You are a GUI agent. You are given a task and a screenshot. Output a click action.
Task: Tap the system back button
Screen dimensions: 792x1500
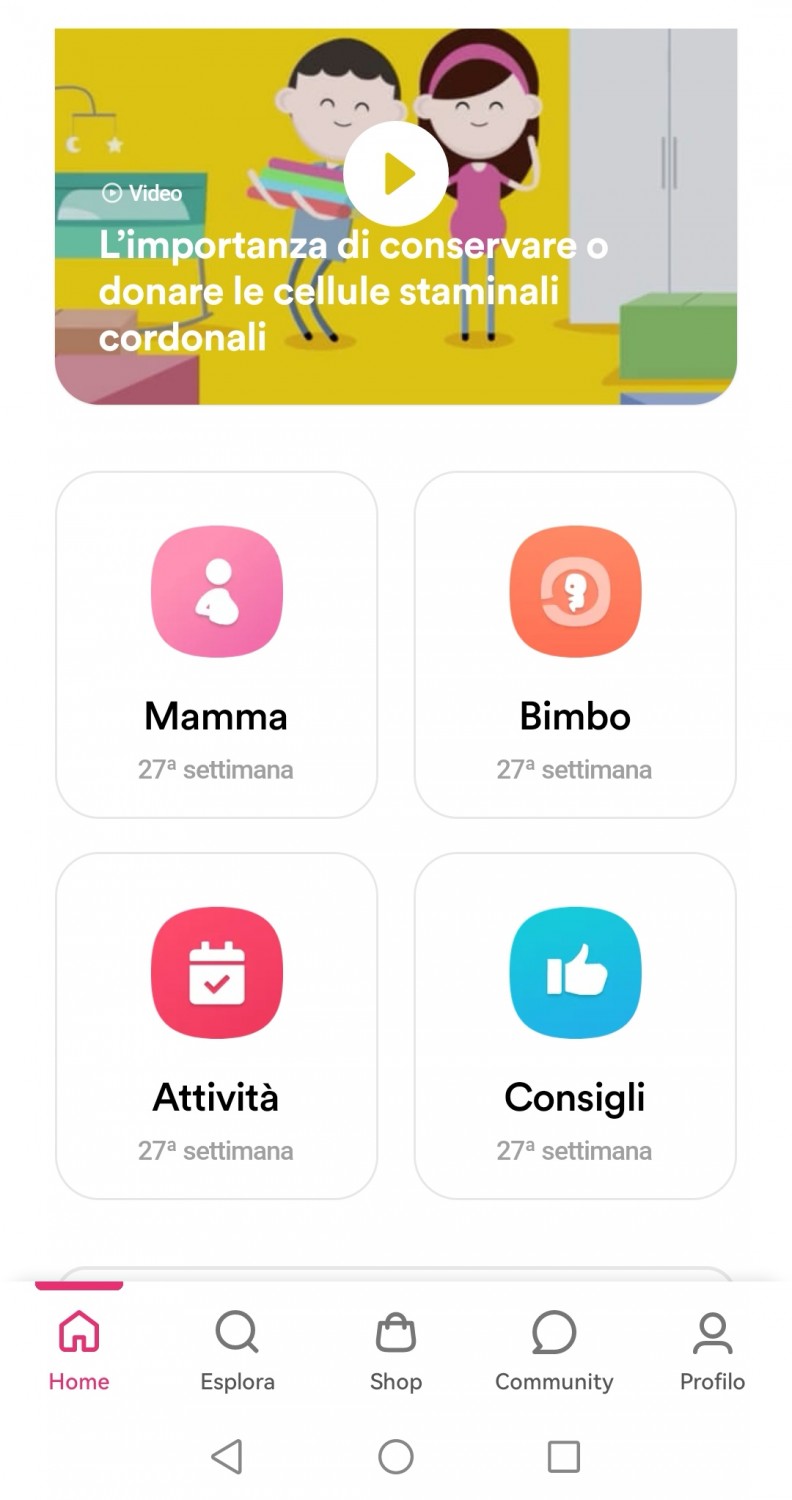(228, 1457)
